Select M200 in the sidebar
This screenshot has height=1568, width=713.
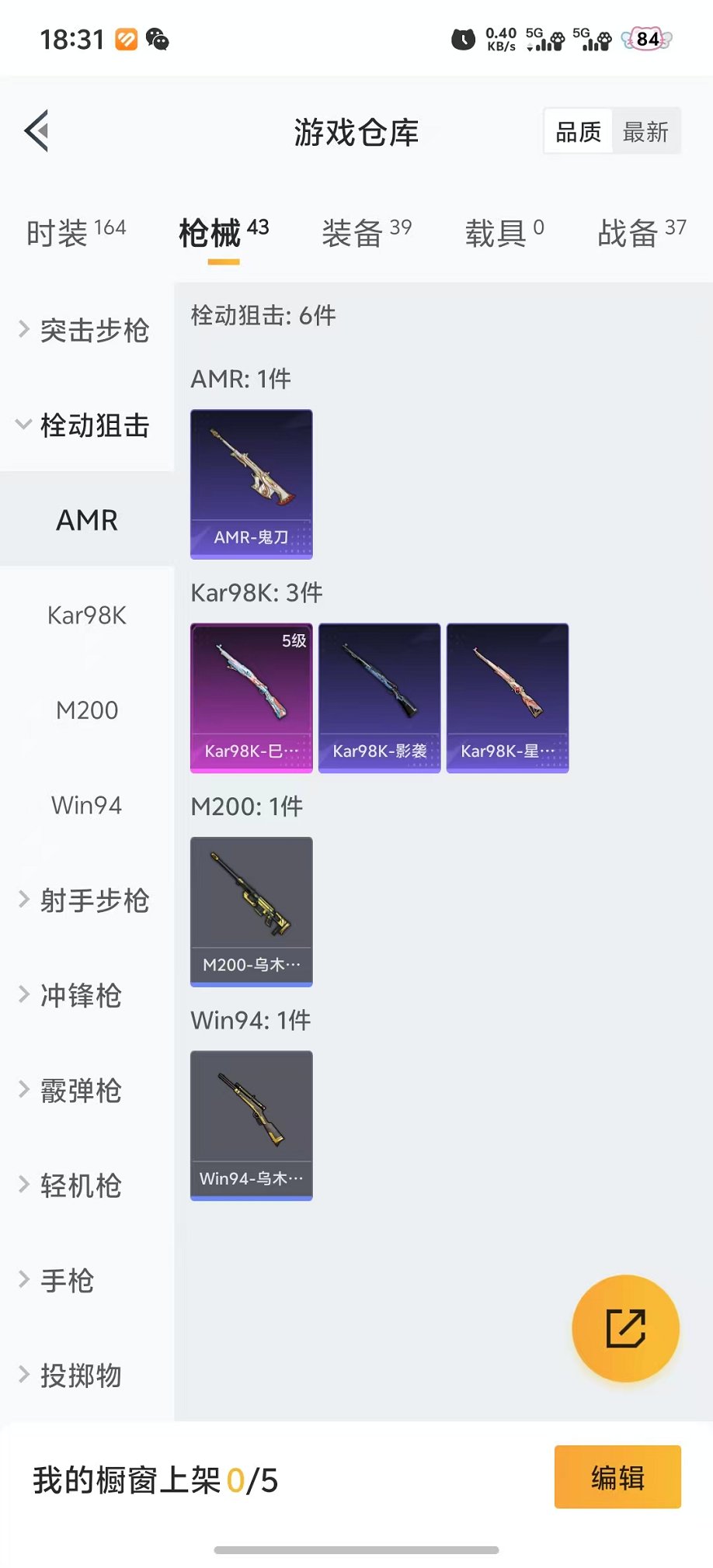87,710
